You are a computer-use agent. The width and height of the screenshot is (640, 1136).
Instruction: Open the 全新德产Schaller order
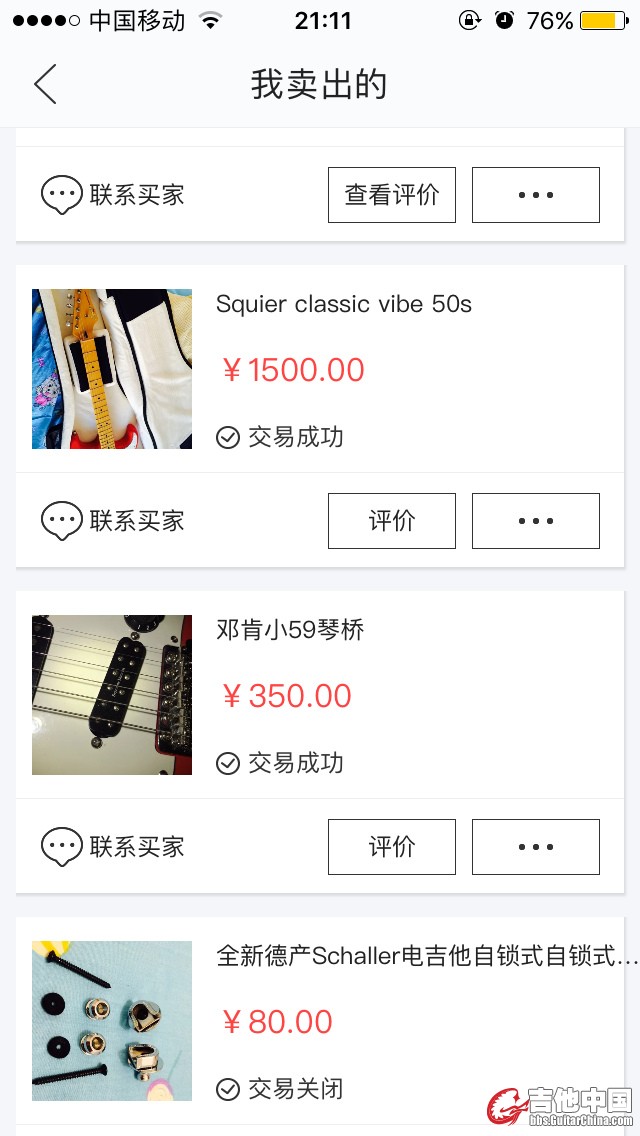point(426,956)
